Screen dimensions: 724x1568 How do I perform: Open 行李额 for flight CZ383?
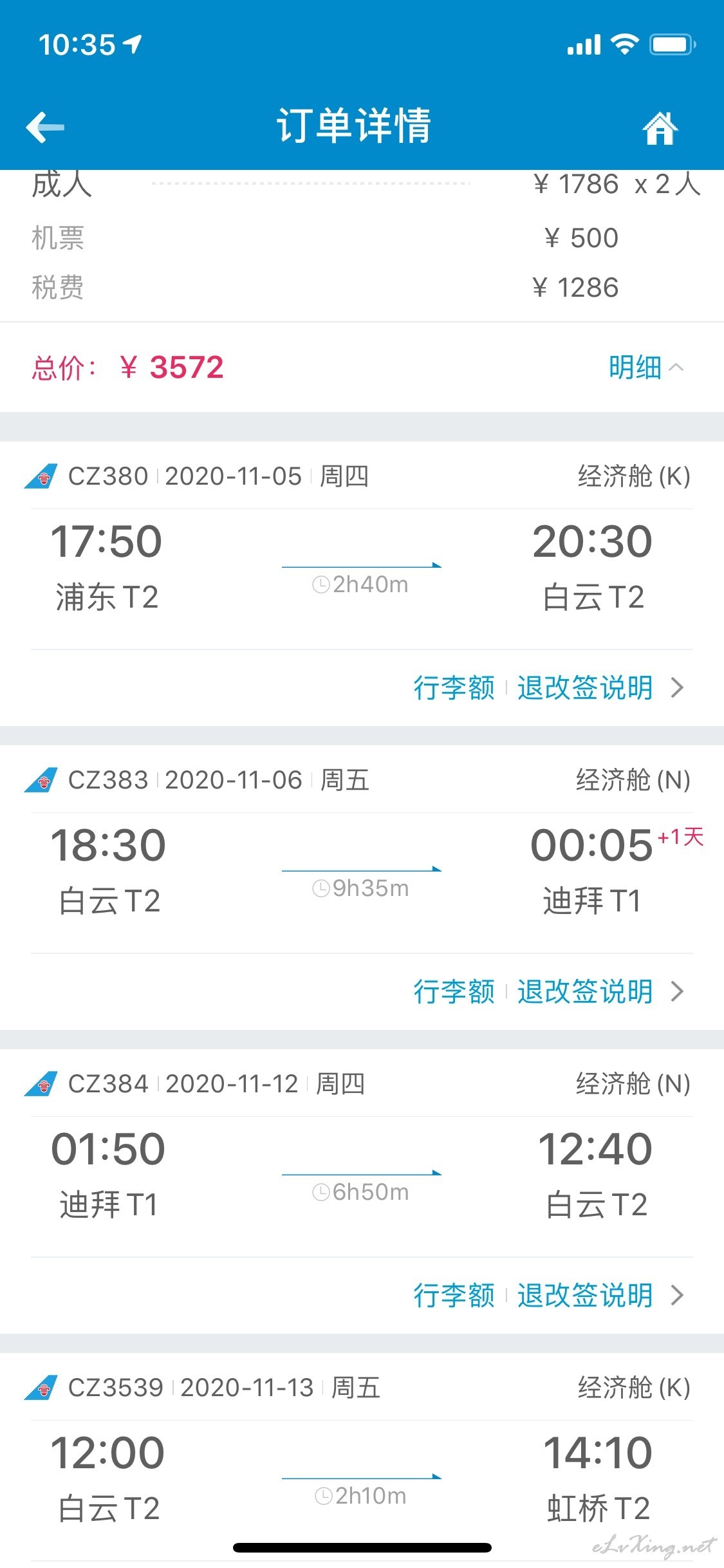454,991
